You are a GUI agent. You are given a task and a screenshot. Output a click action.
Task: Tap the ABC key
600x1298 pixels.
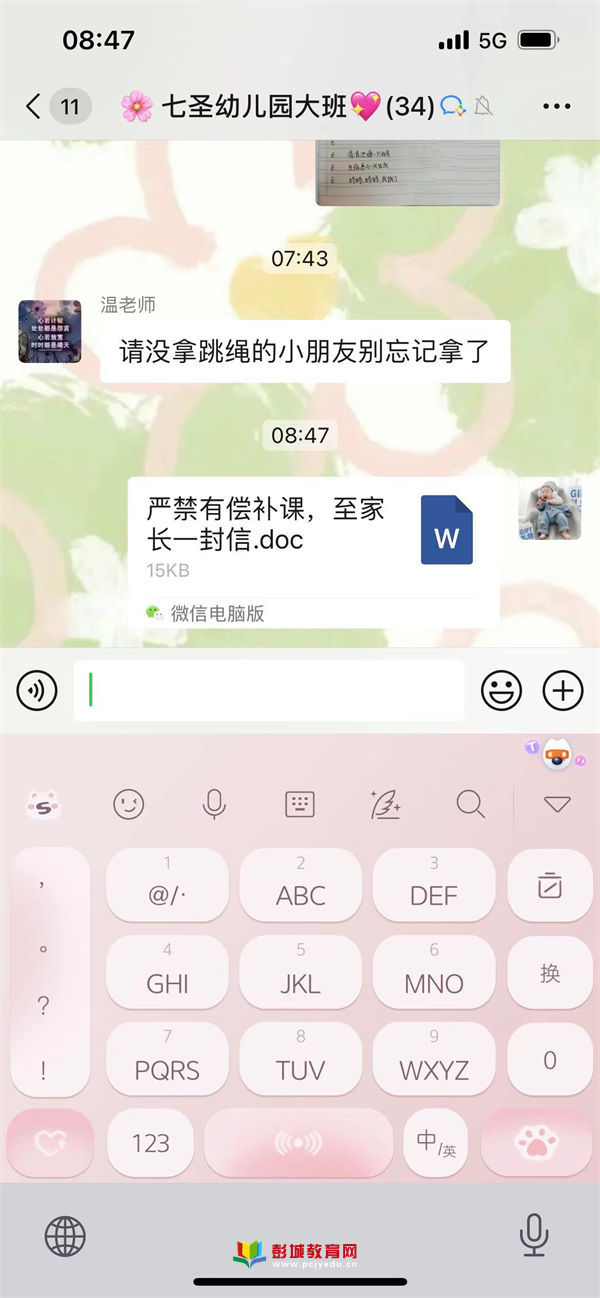click(300, 885)
